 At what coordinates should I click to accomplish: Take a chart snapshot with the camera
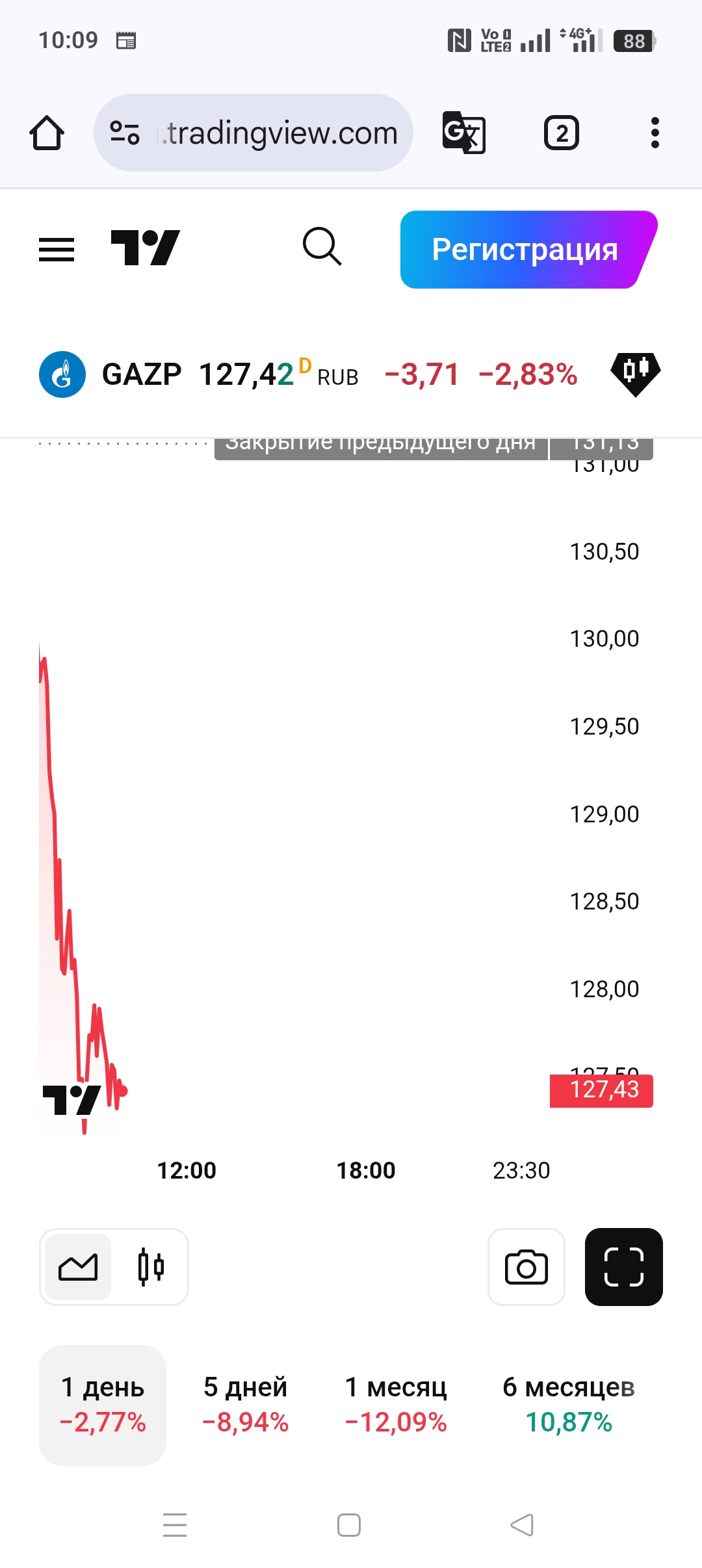coord(526,1266)
